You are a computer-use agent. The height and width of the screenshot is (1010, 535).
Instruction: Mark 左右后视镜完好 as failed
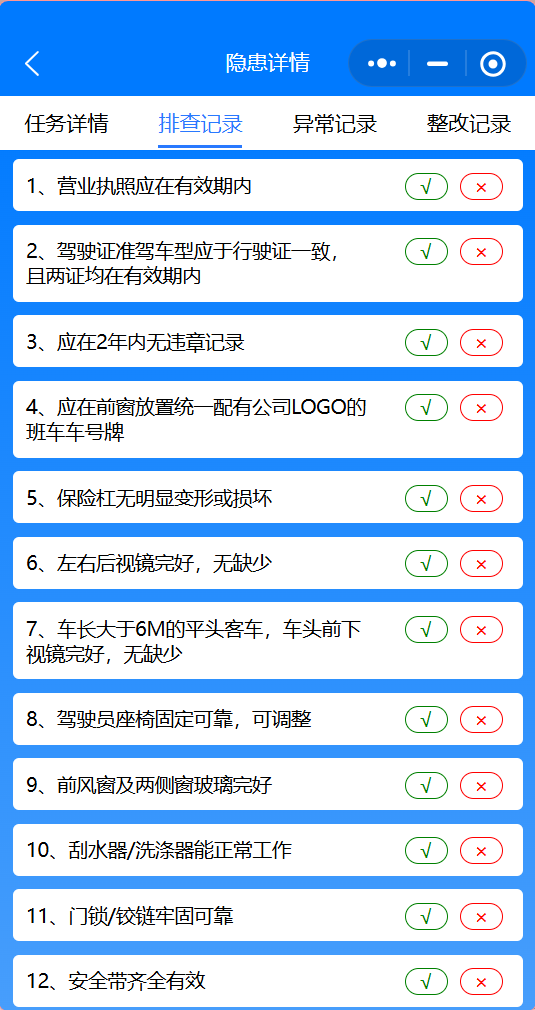481,564
